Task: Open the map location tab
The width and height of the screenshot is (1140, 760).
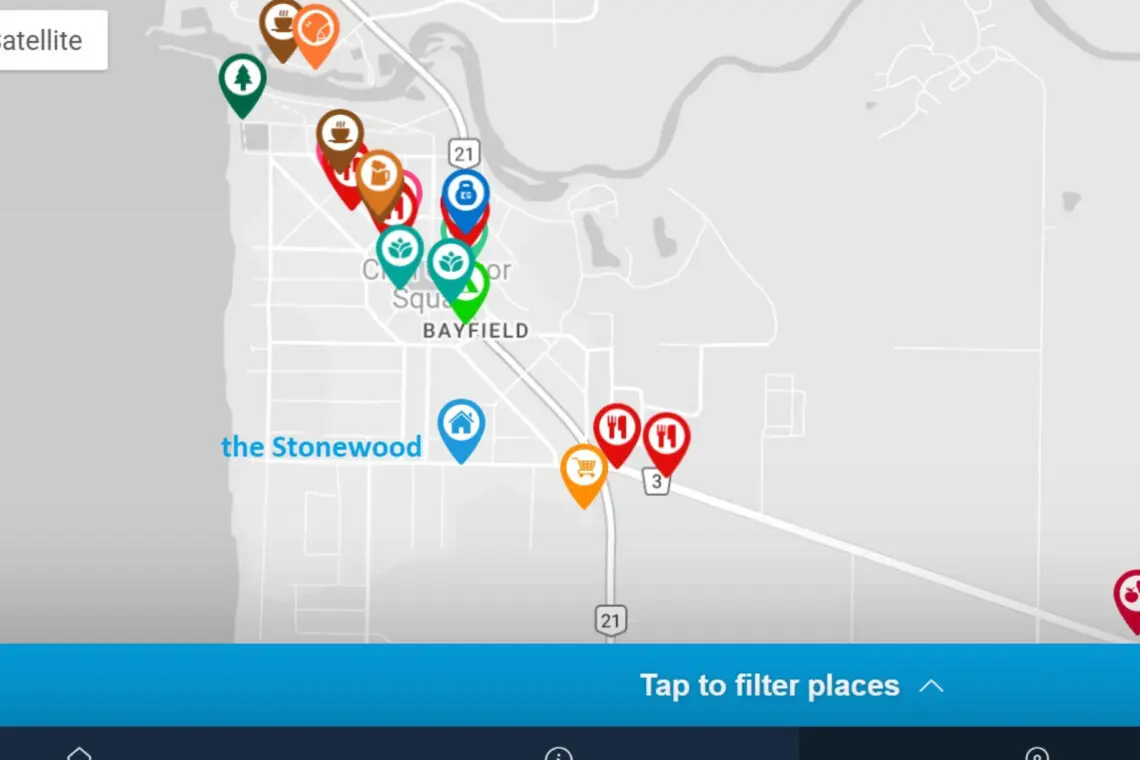Action: (x=1037, y=752)
